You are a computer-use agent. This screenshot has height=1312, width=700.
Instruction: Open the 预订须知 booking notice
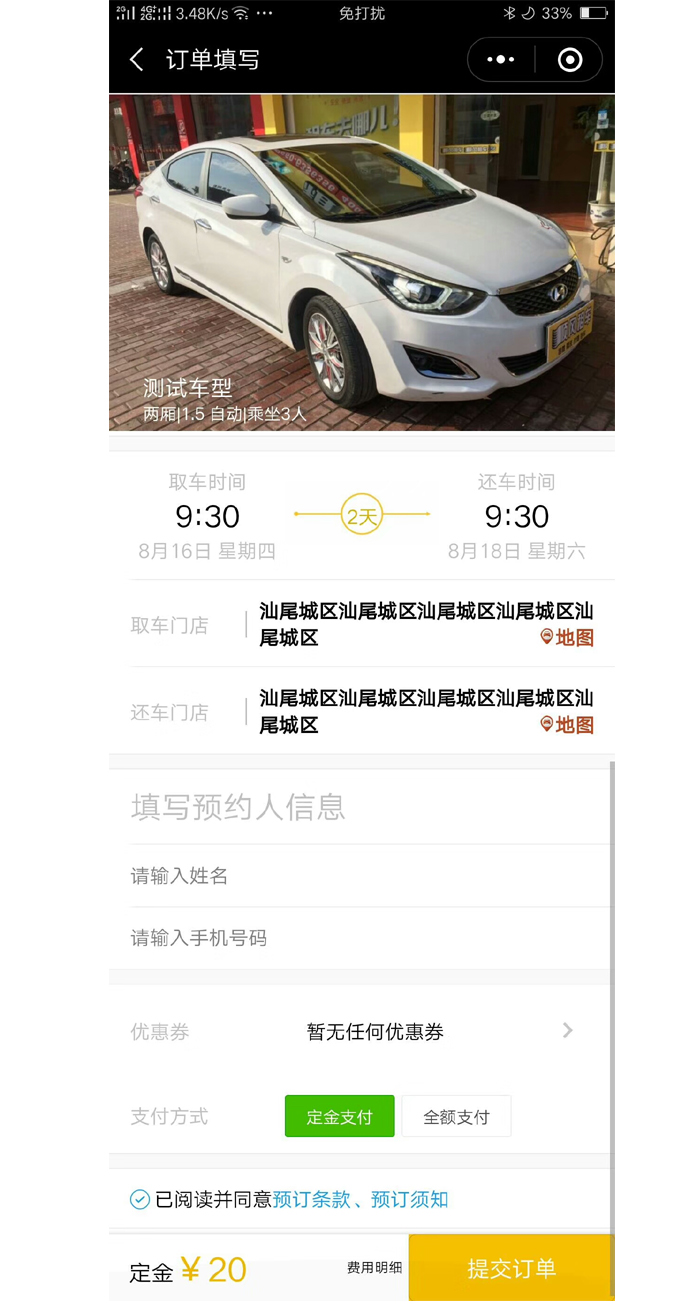pyautogui.click(x=409, y=1199)
